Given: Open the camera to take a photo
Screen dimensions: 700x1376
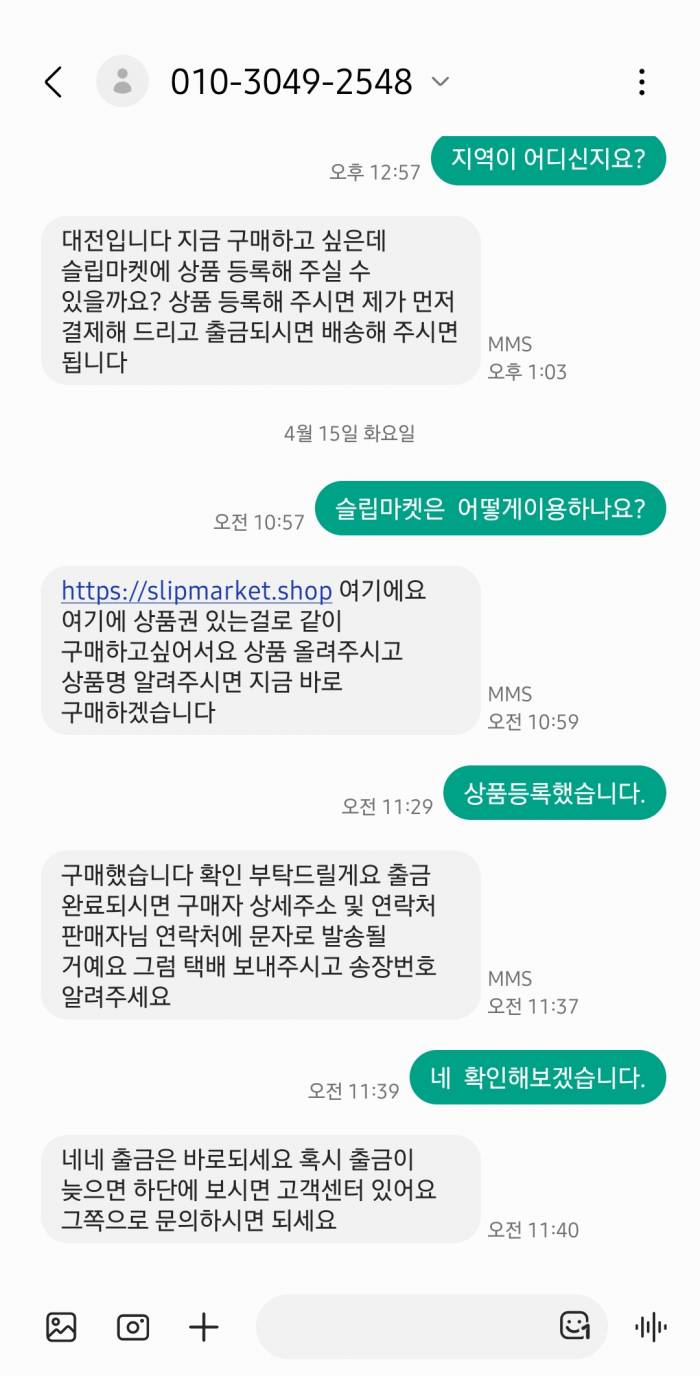Looking at the screenshot, I should pos(133,1327).
